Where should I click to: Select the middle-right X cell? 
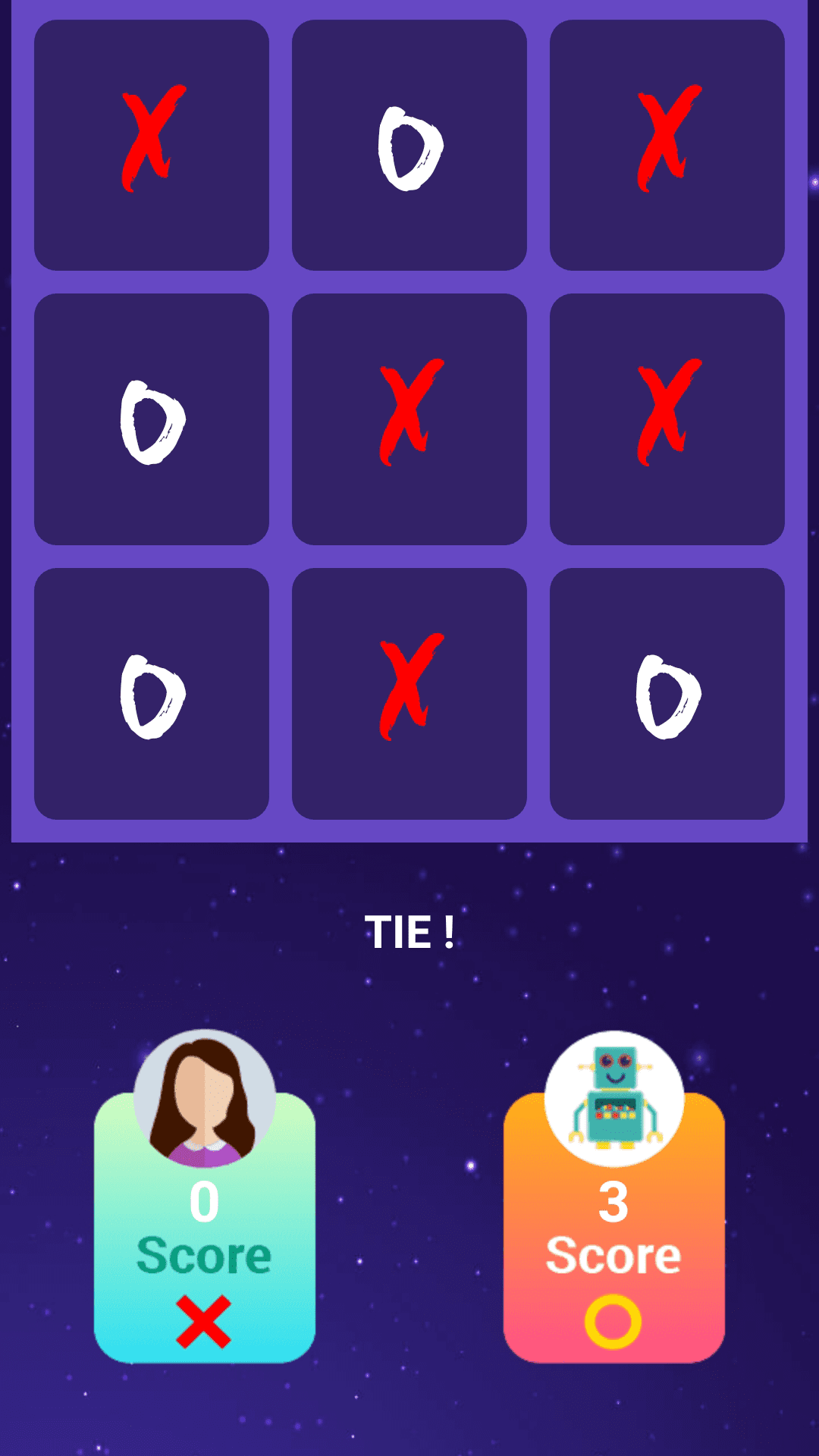[x=667, y=419]
